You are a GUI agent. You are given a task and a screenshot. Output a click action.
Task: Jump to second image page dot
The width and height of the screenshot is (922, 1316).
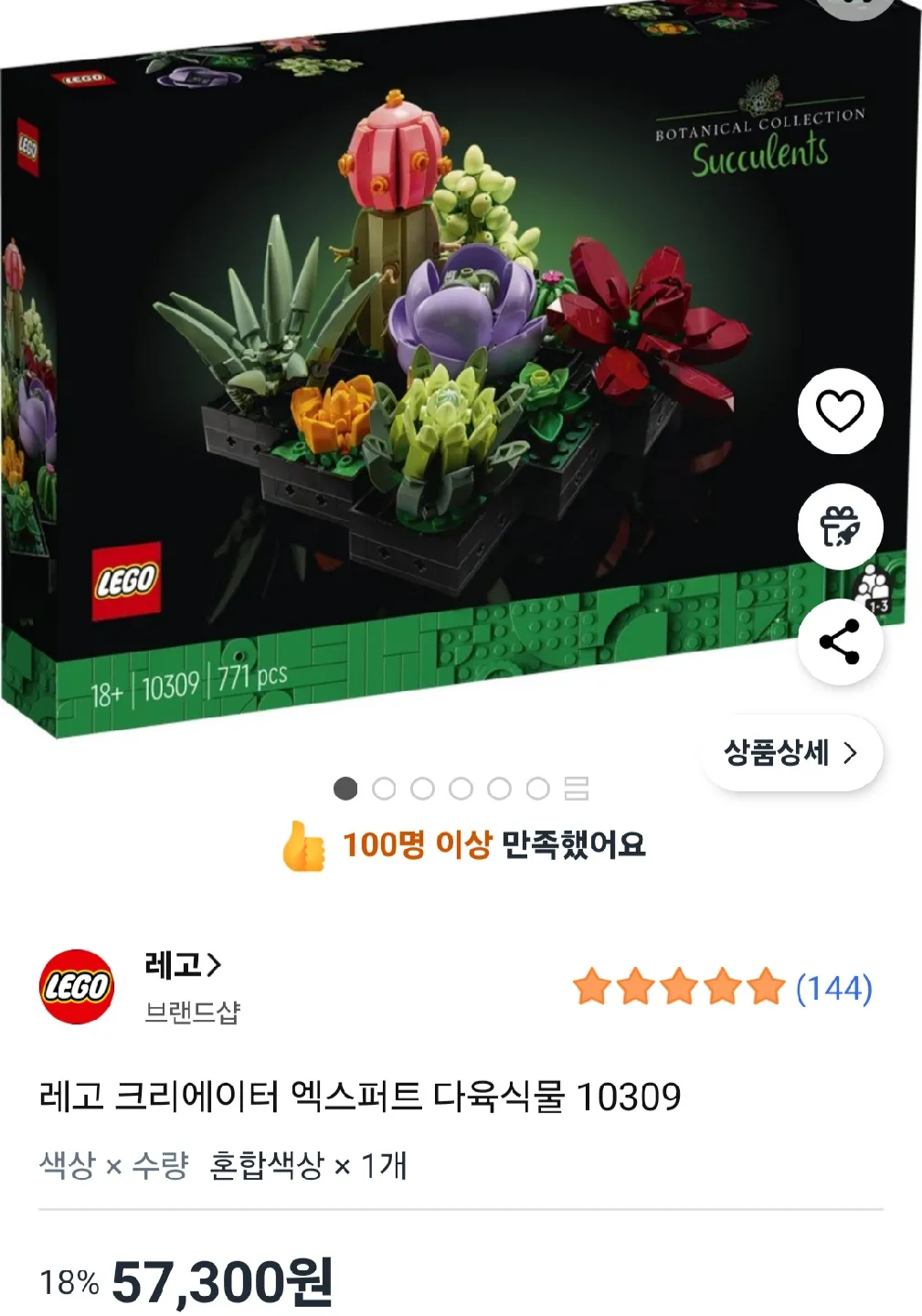click(384, 789)
